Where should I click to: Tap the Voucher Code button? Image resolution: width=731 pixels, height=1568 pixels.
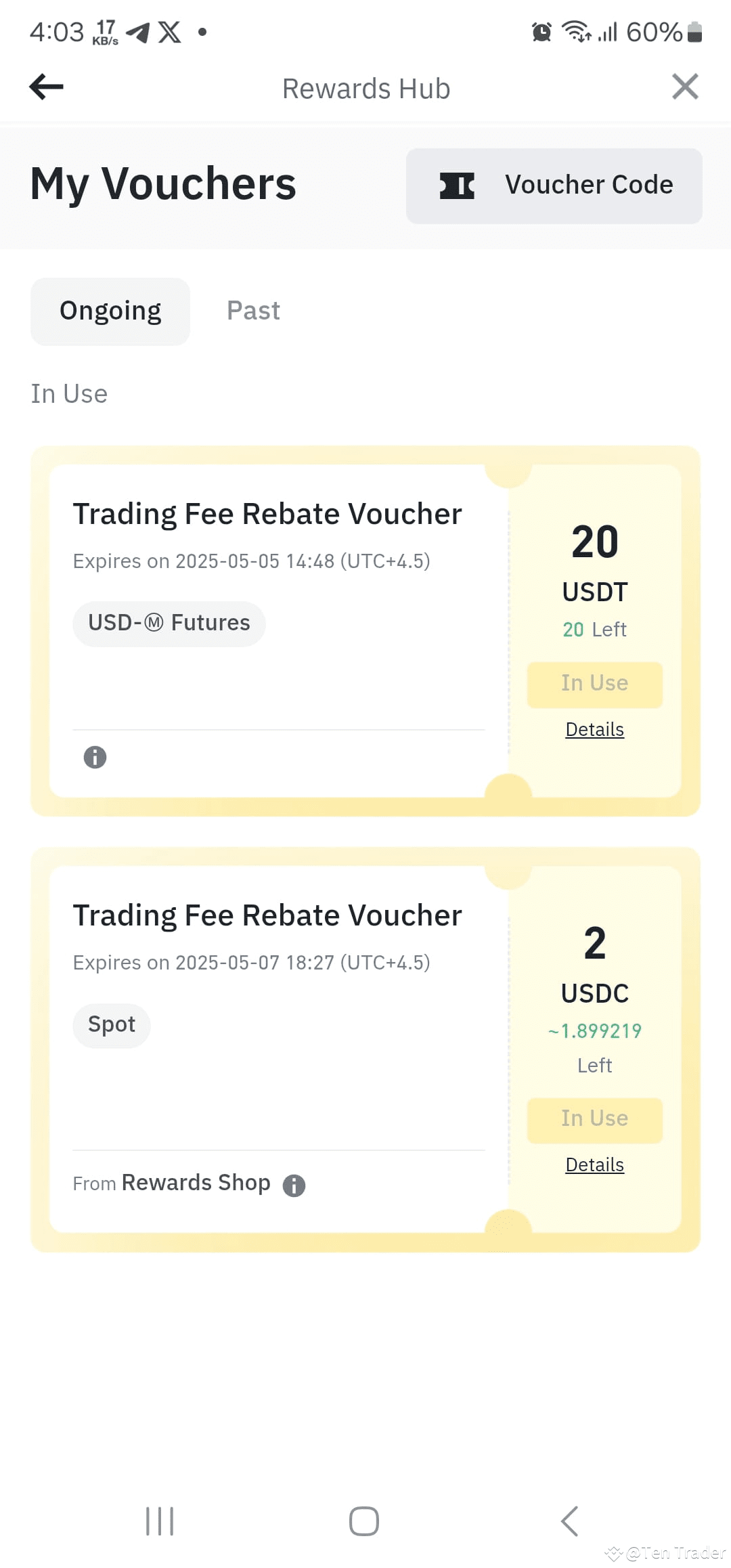[x=554, y=186]
